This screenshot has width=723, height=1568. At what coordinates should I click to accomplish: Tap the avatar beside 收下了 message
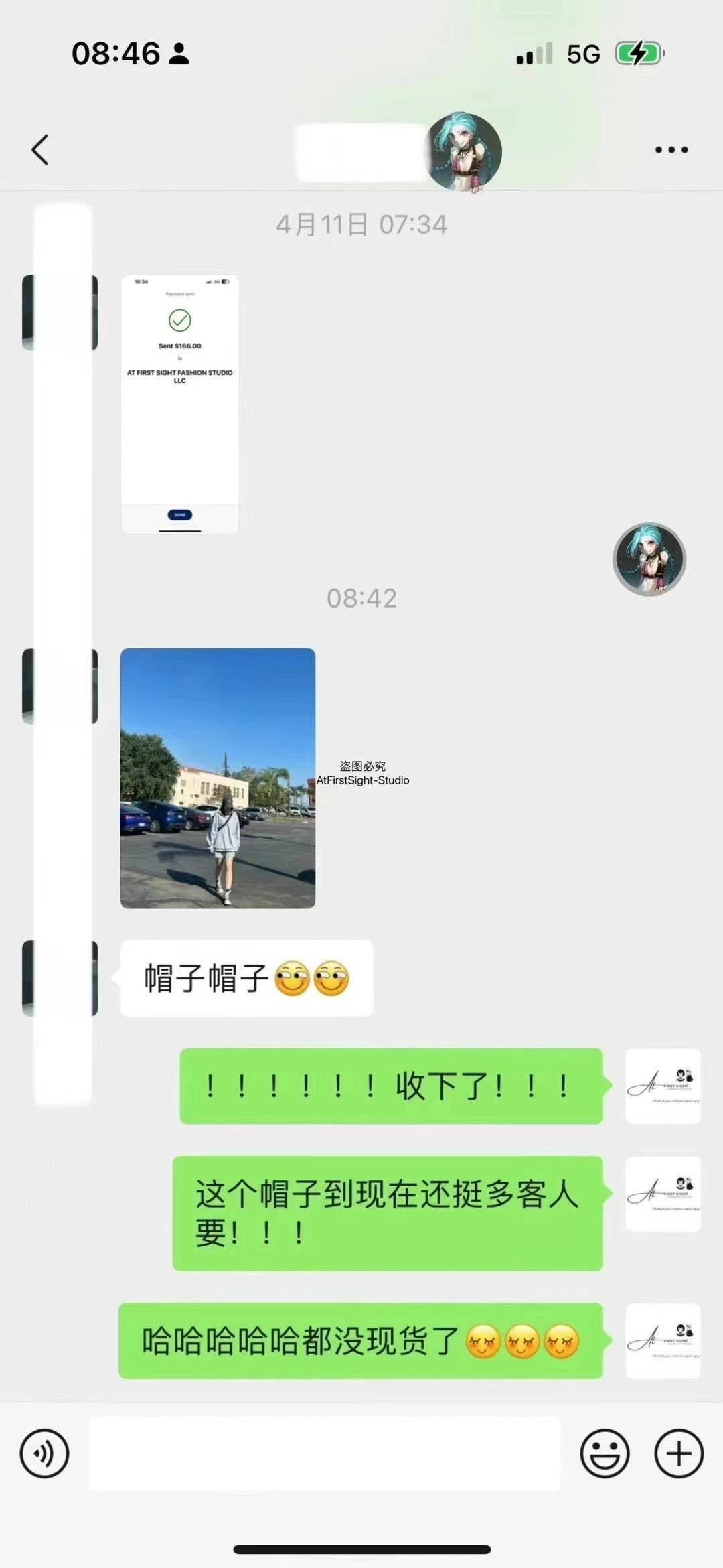tap(663, 1086)
